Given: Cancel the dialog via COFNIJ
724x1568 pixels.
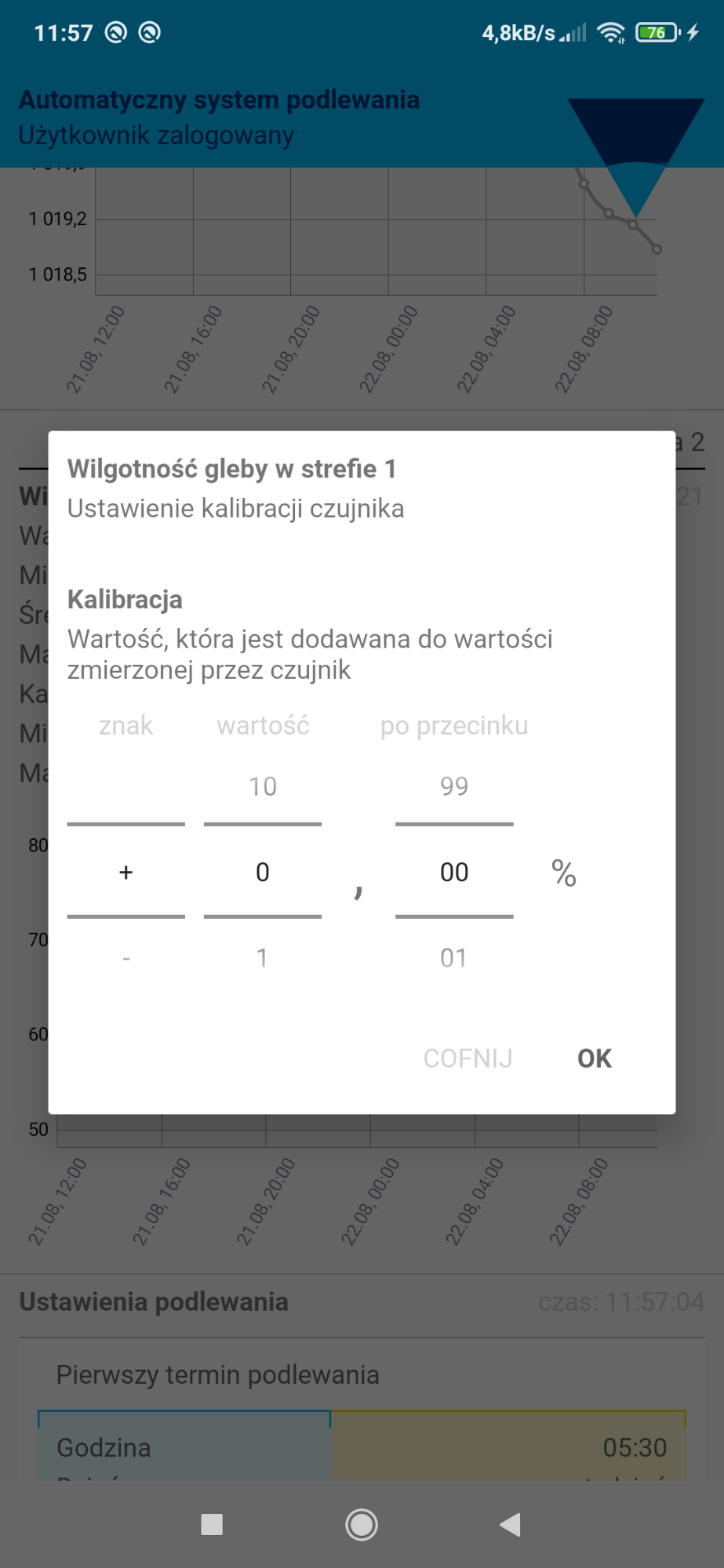Looking at the screenshot, I should 468,1058.
